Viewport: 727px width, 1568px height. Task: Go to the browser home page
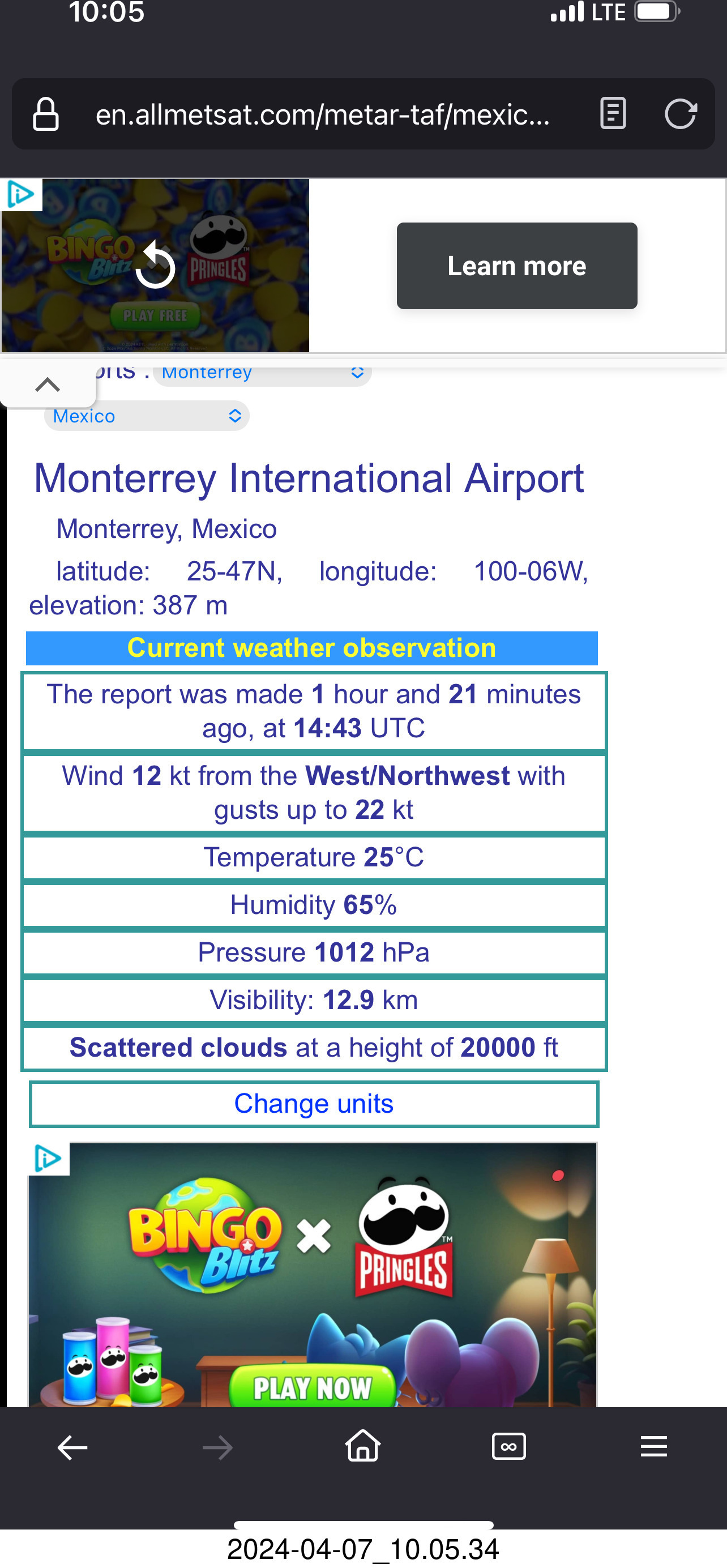[x=363, y=1446]
